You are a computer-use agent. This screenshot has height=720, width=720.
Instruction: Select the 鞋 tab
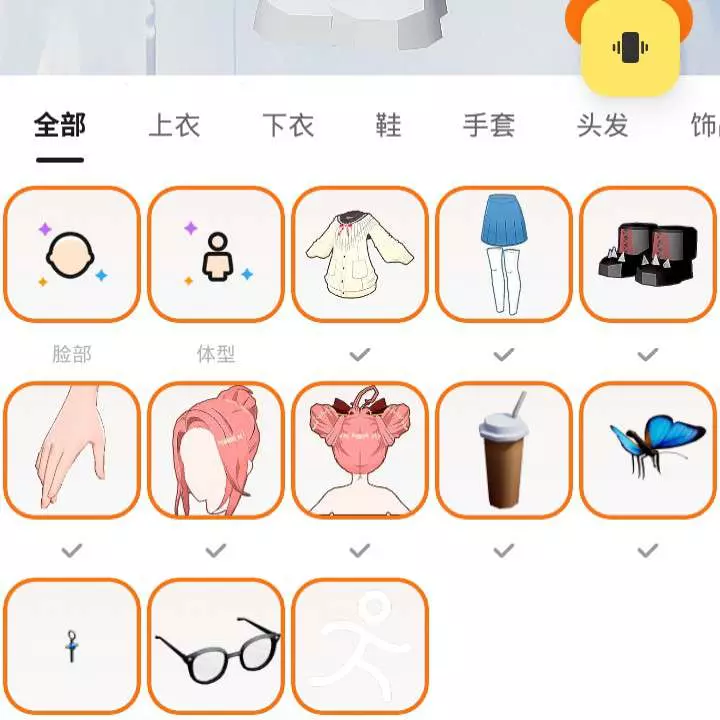[x=388, y=126]
